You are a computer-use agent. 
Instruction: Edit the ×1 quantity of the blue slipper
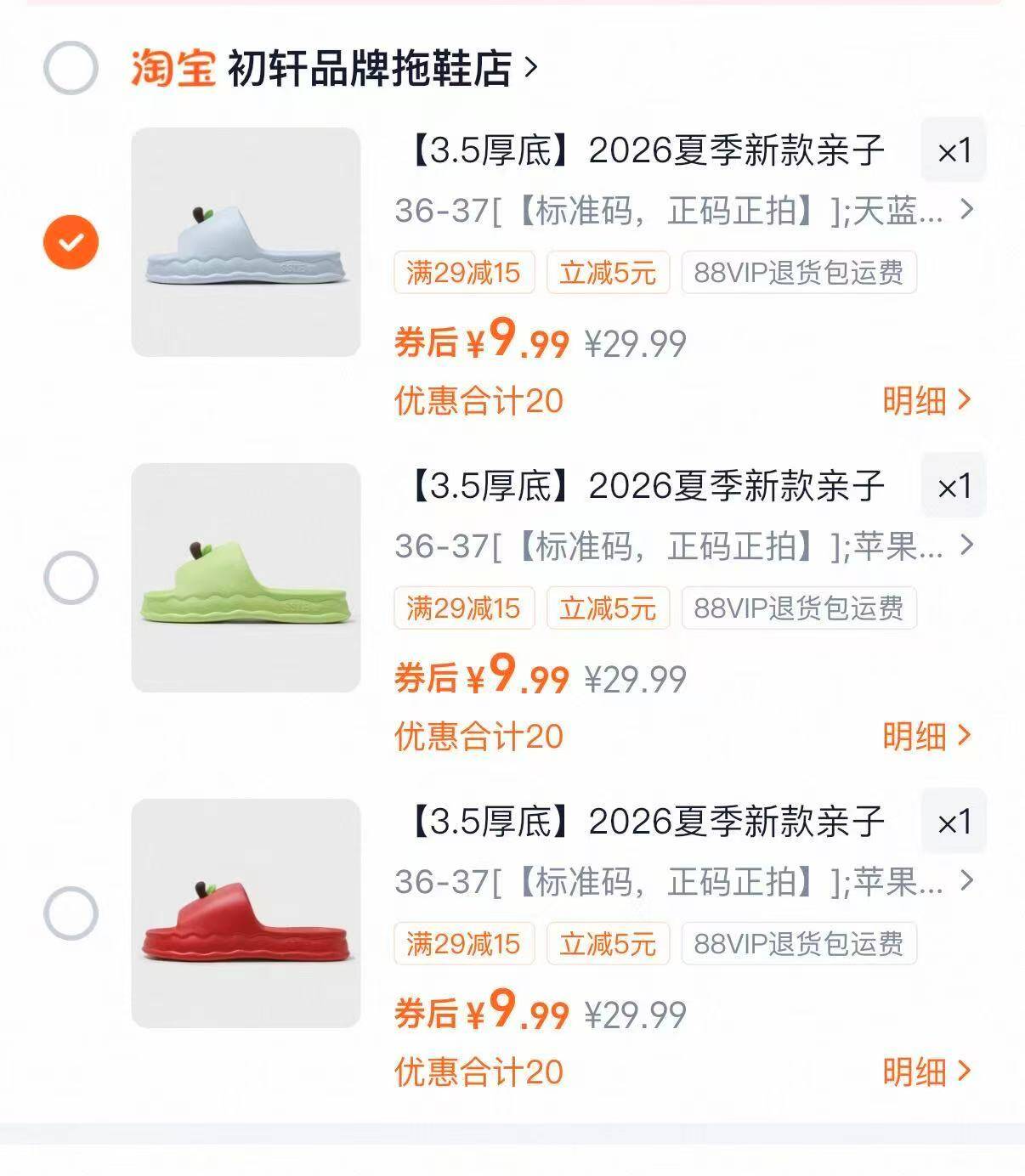coord(954,150)
